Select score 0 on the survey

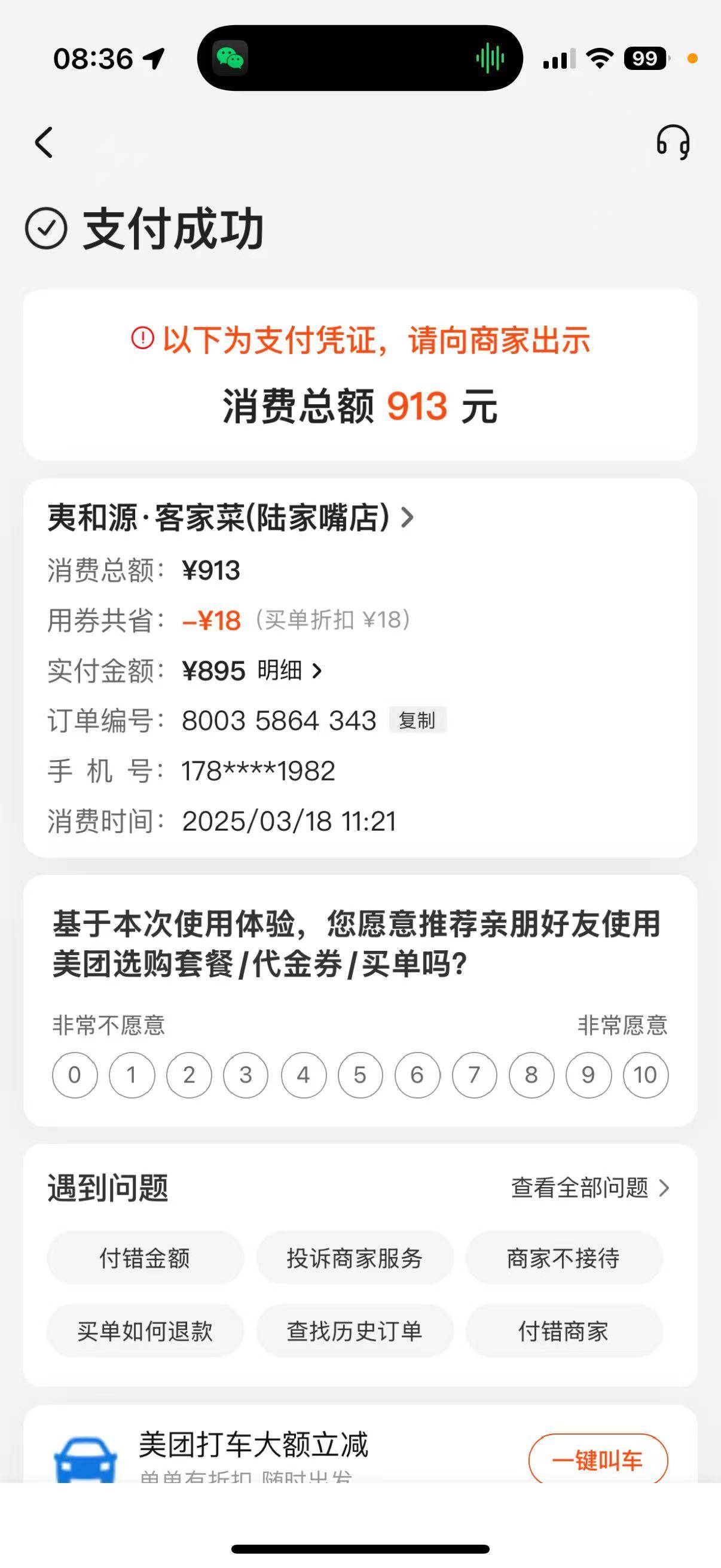pos(74,1075)
